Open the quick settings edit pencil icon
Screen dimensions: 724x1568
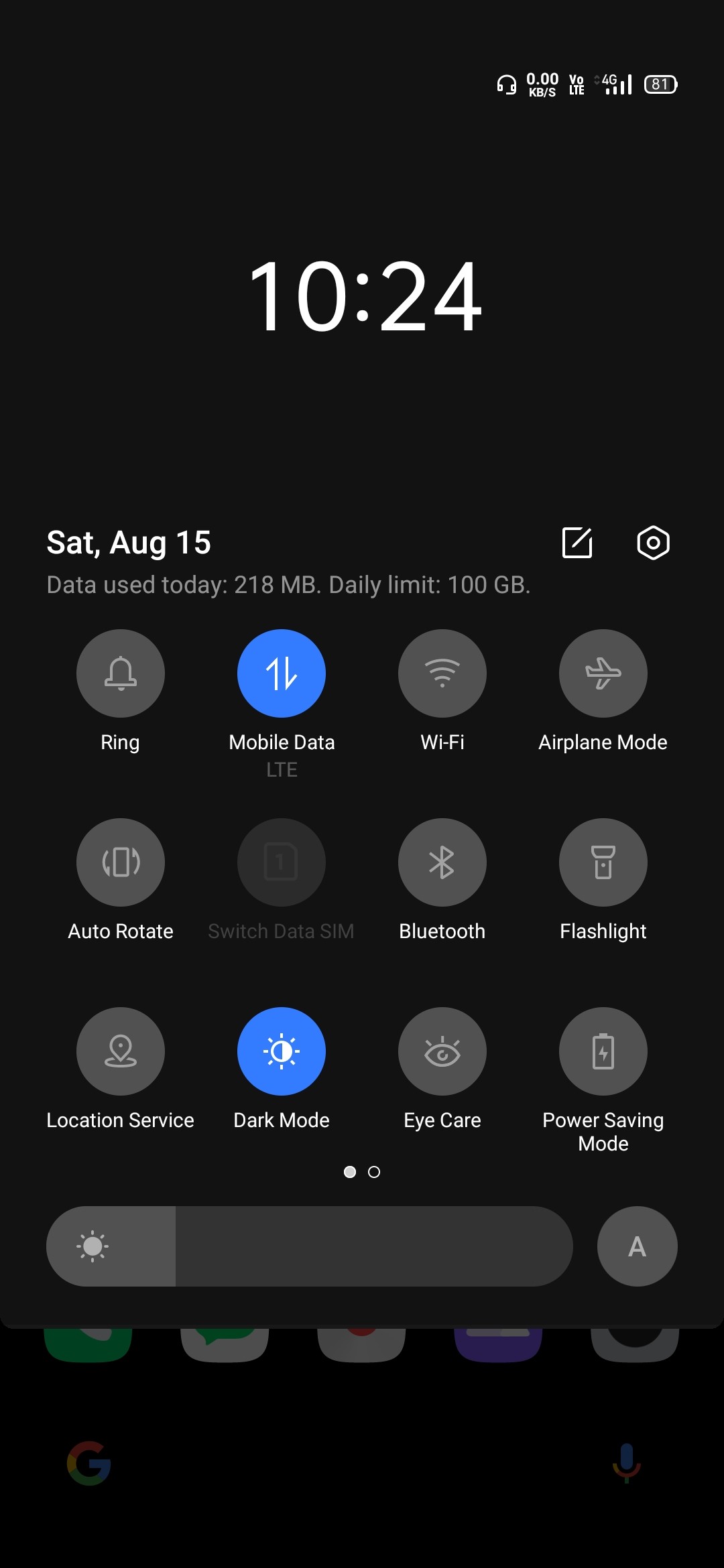point(578,543)
